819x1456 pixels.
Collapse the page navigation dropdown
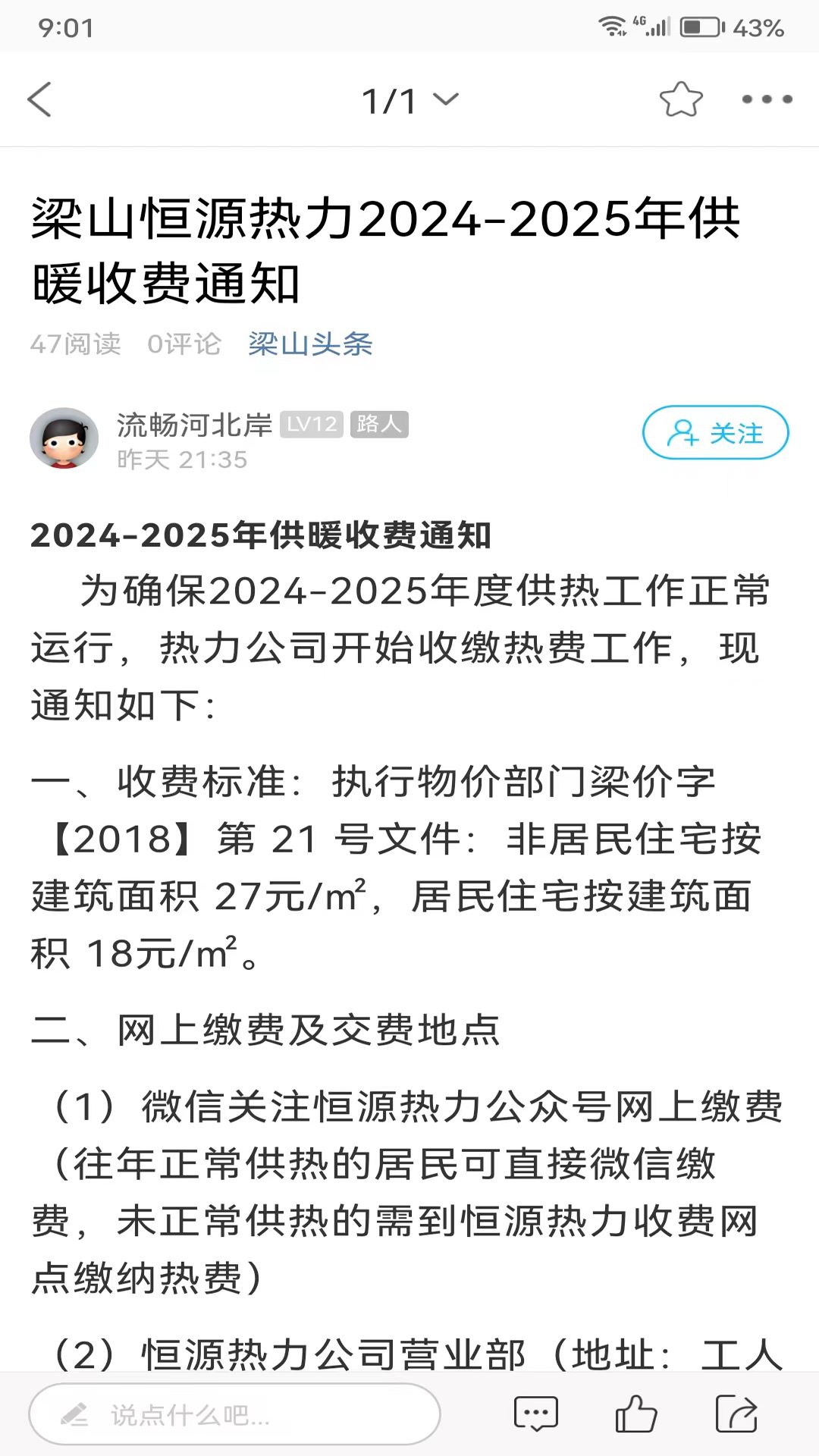(x=445, y=99)
